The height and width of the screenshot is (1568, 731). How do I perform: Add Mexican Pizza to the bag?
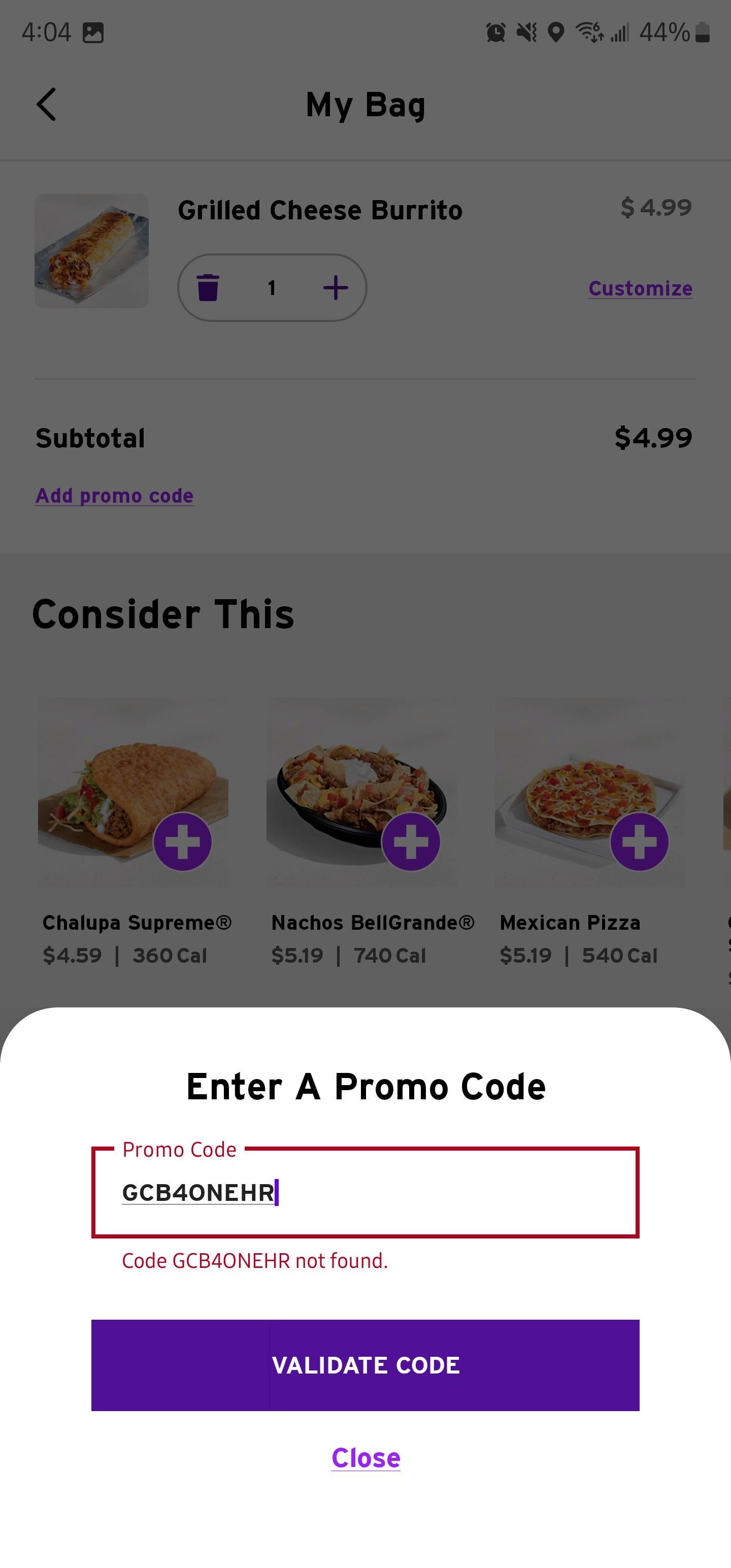pyautogui.click(x=639, y=842)
